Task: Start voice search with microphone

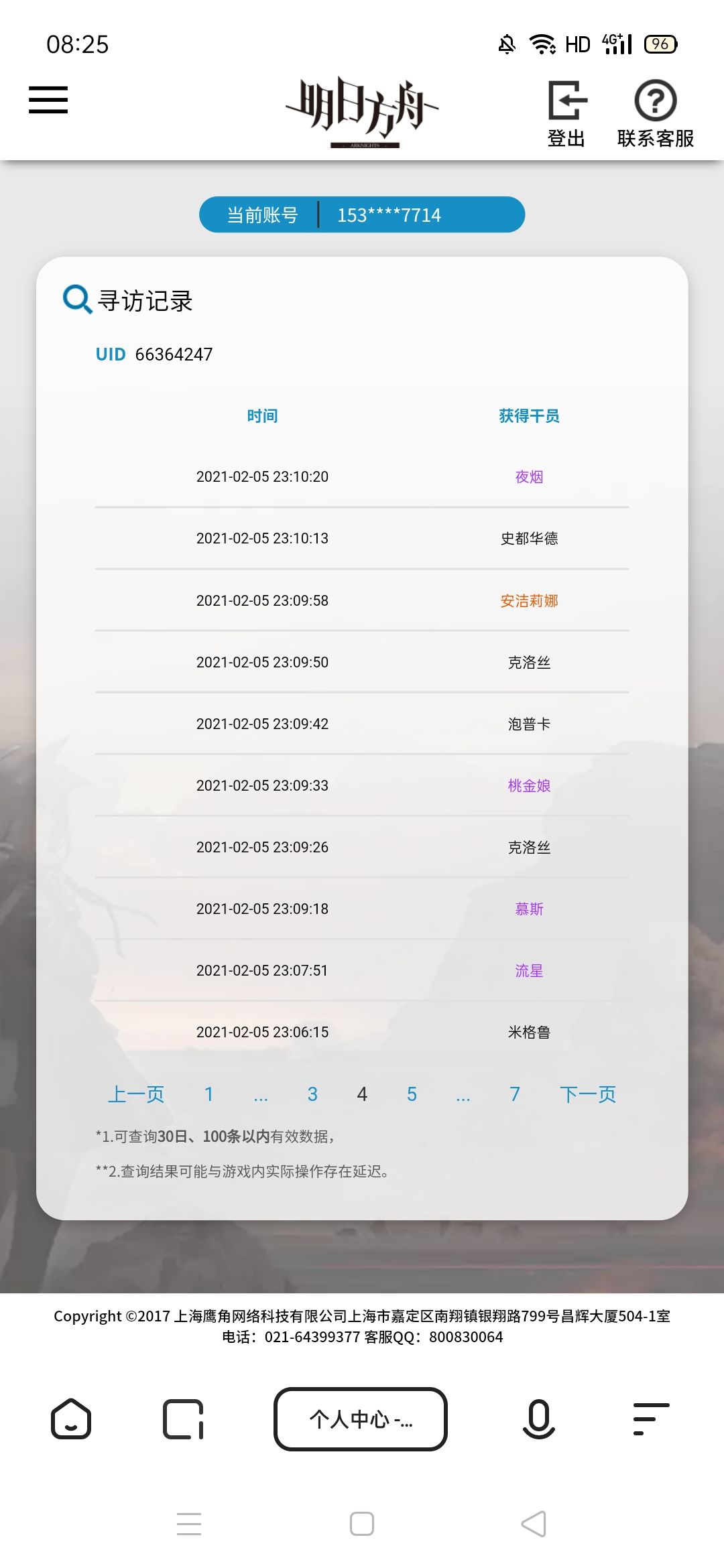Action: coord(538,1419)
